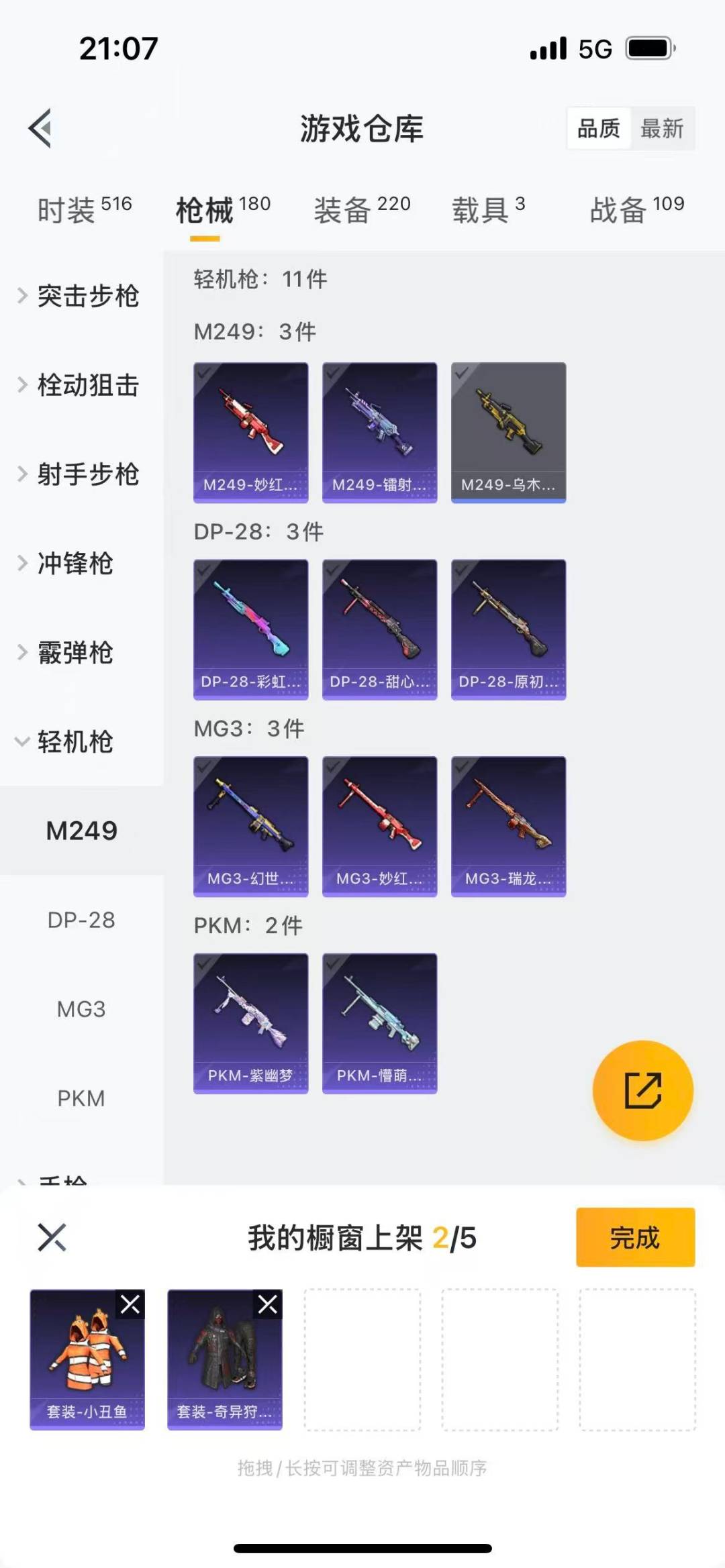725x1568 pixels.
Task: Tap the orange share floating button
Action: click(642, 1090)
